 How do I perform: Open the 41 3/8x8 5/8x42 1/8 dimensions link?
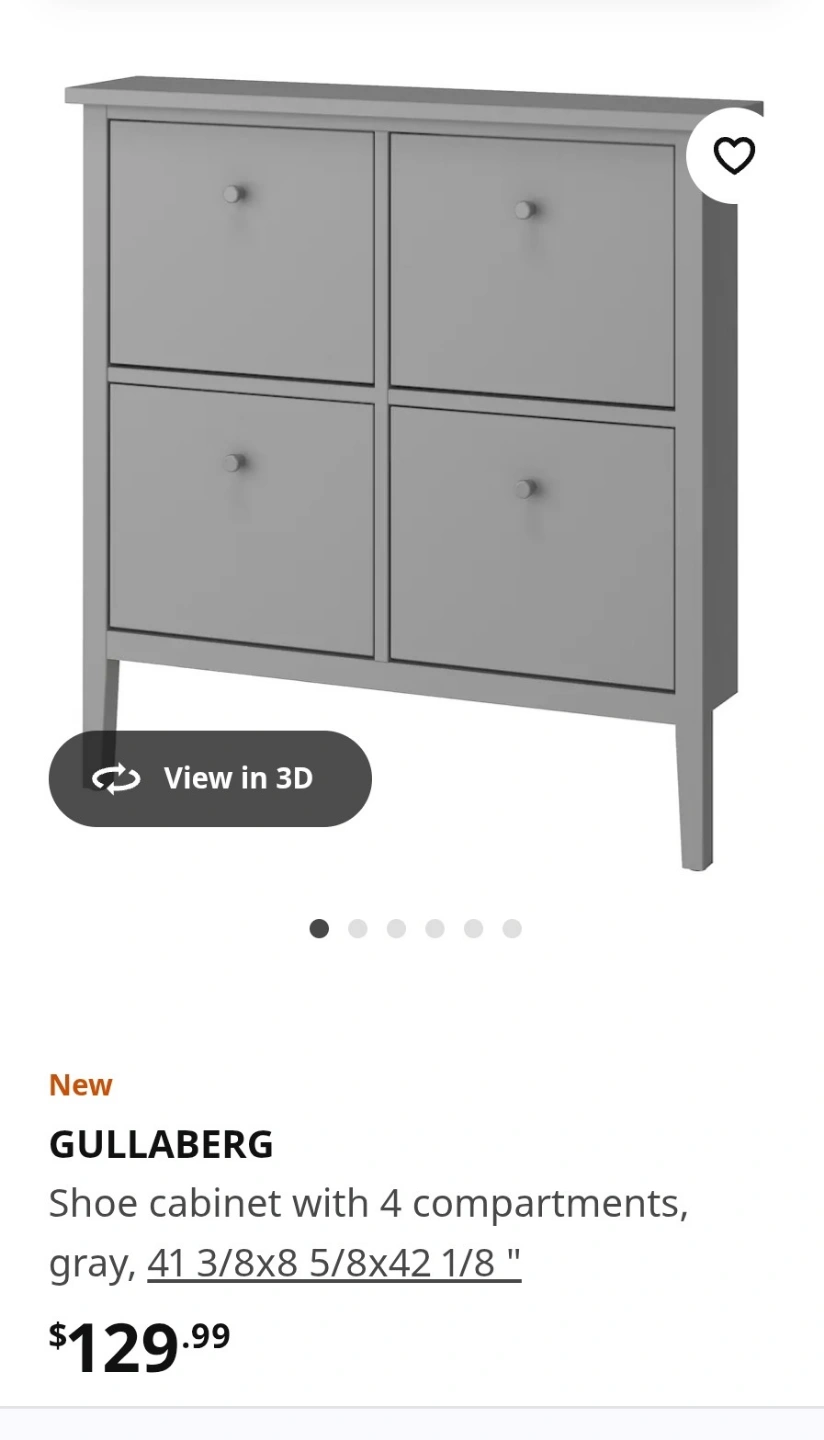[334, 1263]
